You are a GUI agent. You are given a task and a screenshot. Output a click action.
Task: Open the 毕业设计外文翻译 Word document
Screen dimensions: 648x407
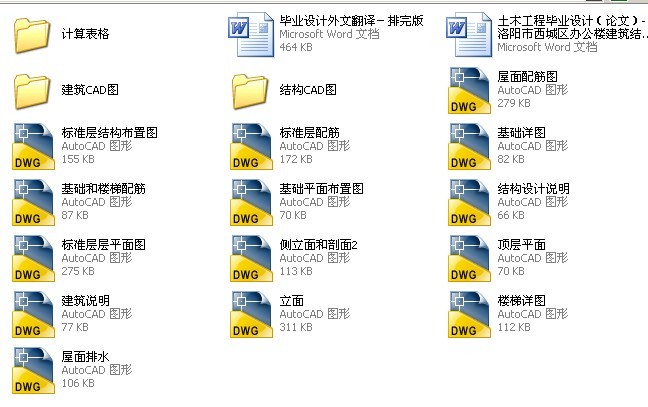[x=250, y=34]
